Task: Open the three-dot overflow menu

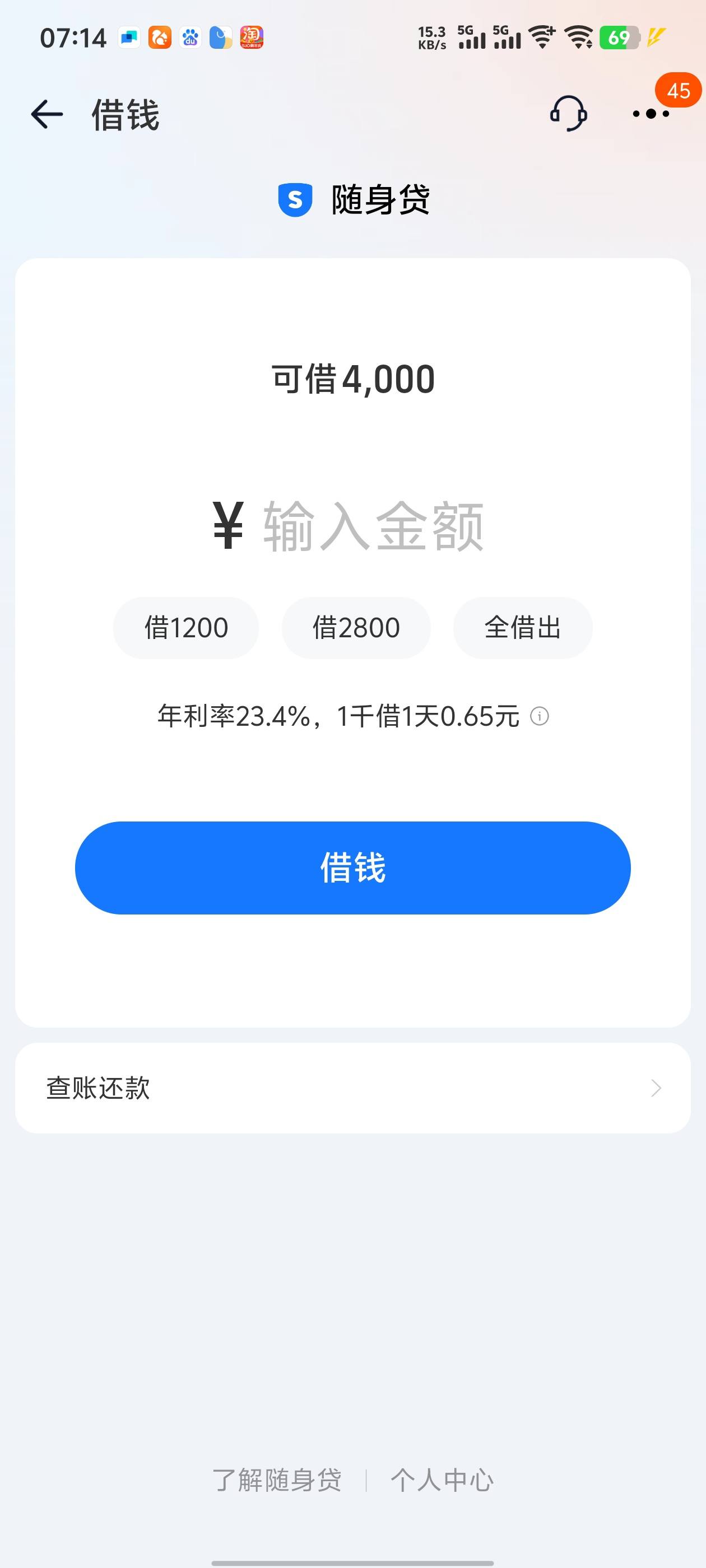Action: pyautogui.click(x=651, y=114)
